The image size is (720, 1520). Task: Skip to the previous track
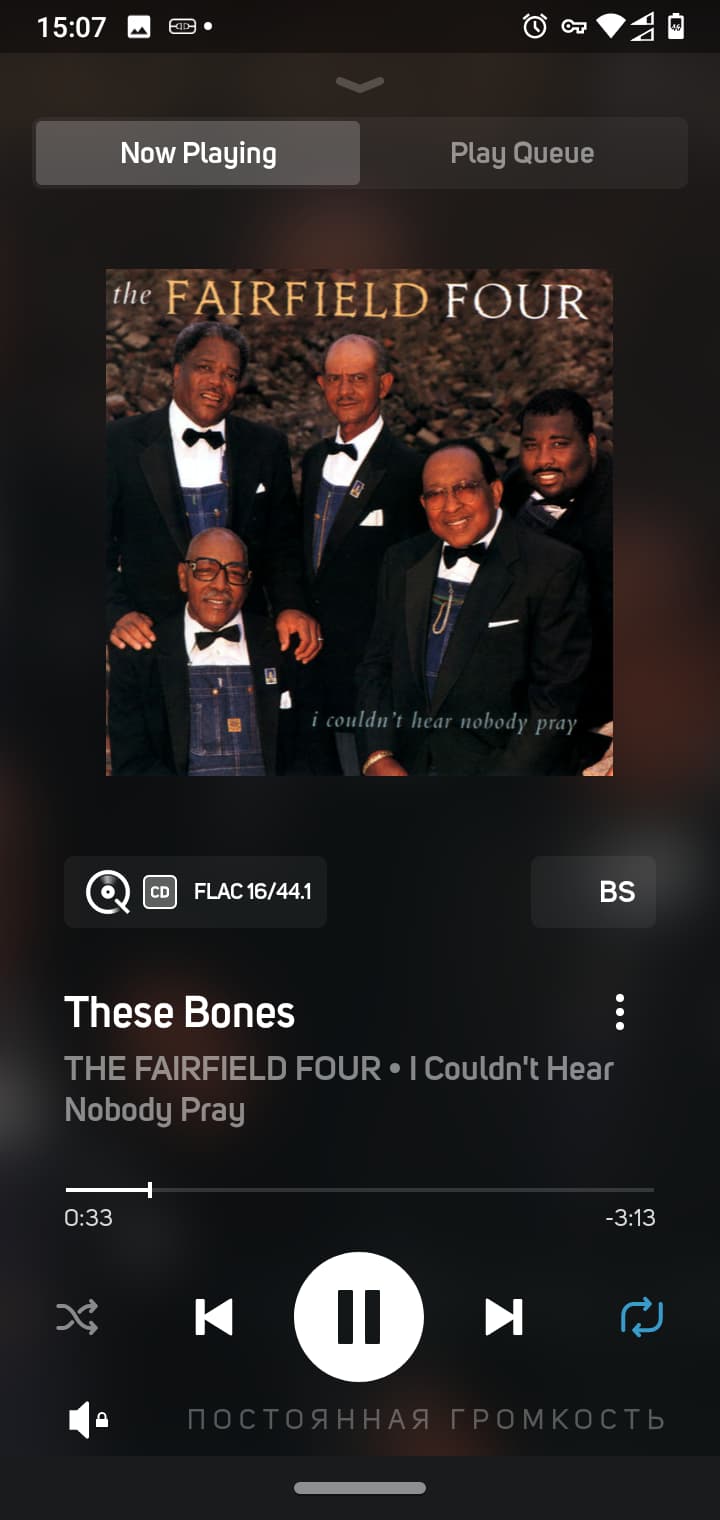(x=213, y=1317)
